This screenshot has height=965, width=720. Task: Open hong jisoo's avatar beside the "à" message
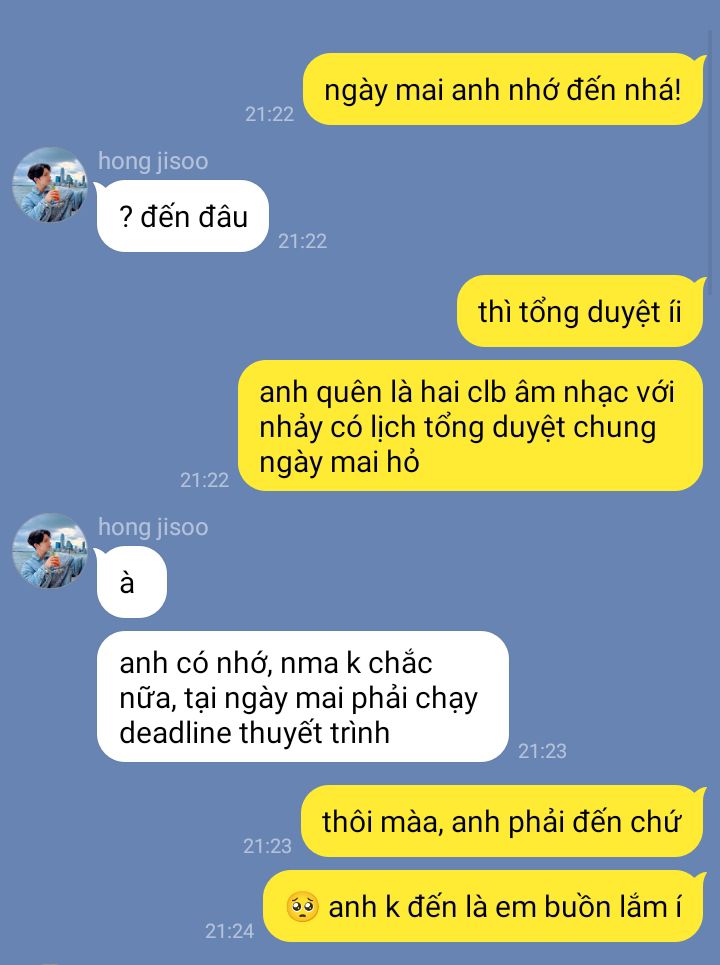pos(50,551)
